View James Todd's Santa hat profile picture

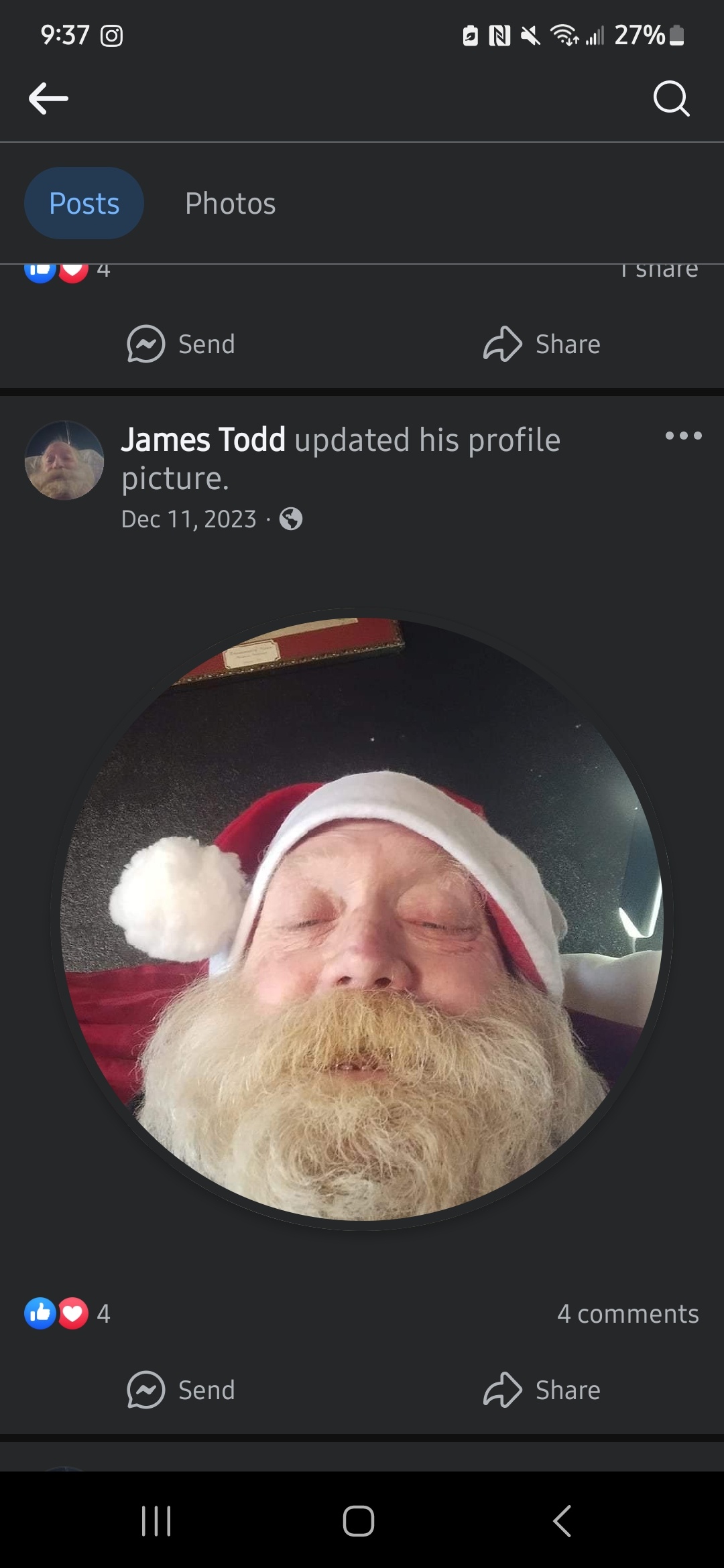click(x=362, y=919)
